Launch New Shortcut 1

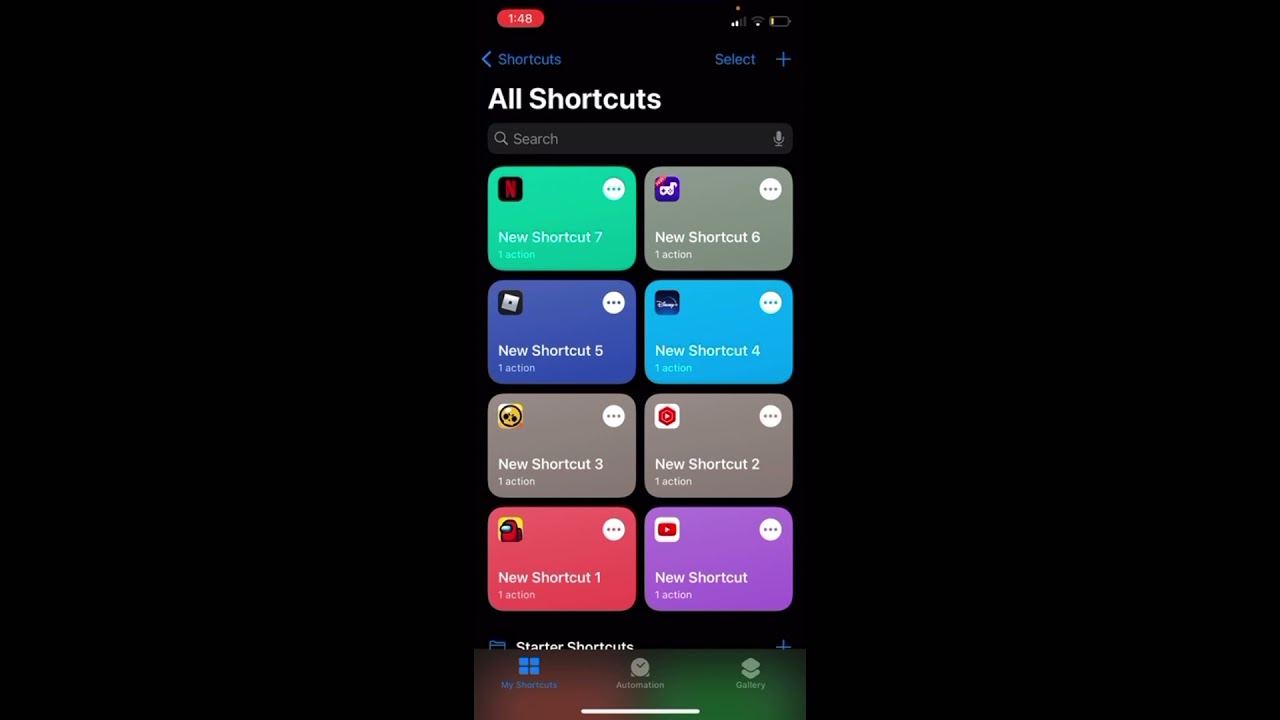550,576
